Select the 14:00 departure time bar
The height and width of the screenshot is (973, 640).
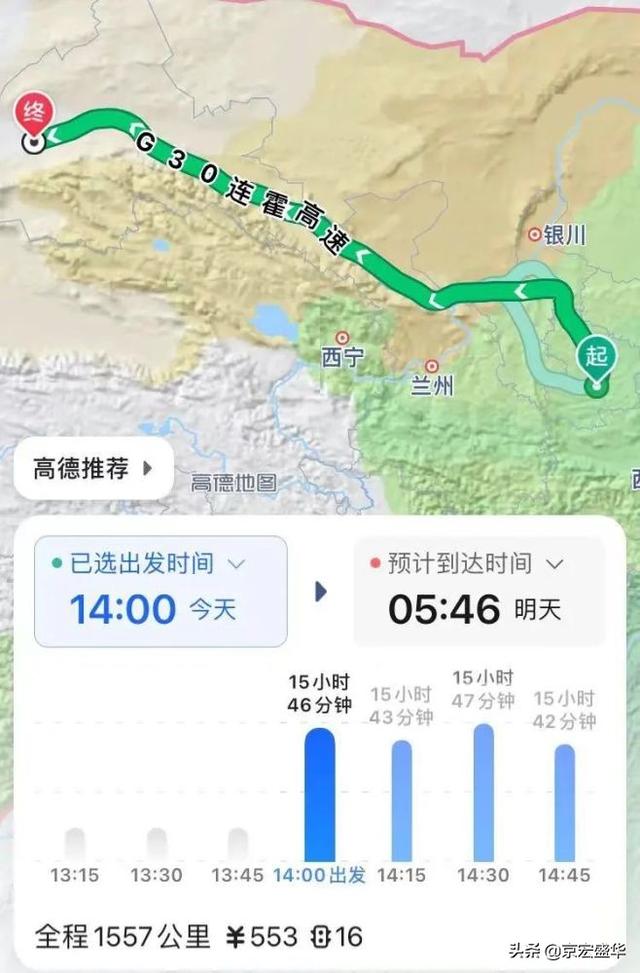(319, 795)
